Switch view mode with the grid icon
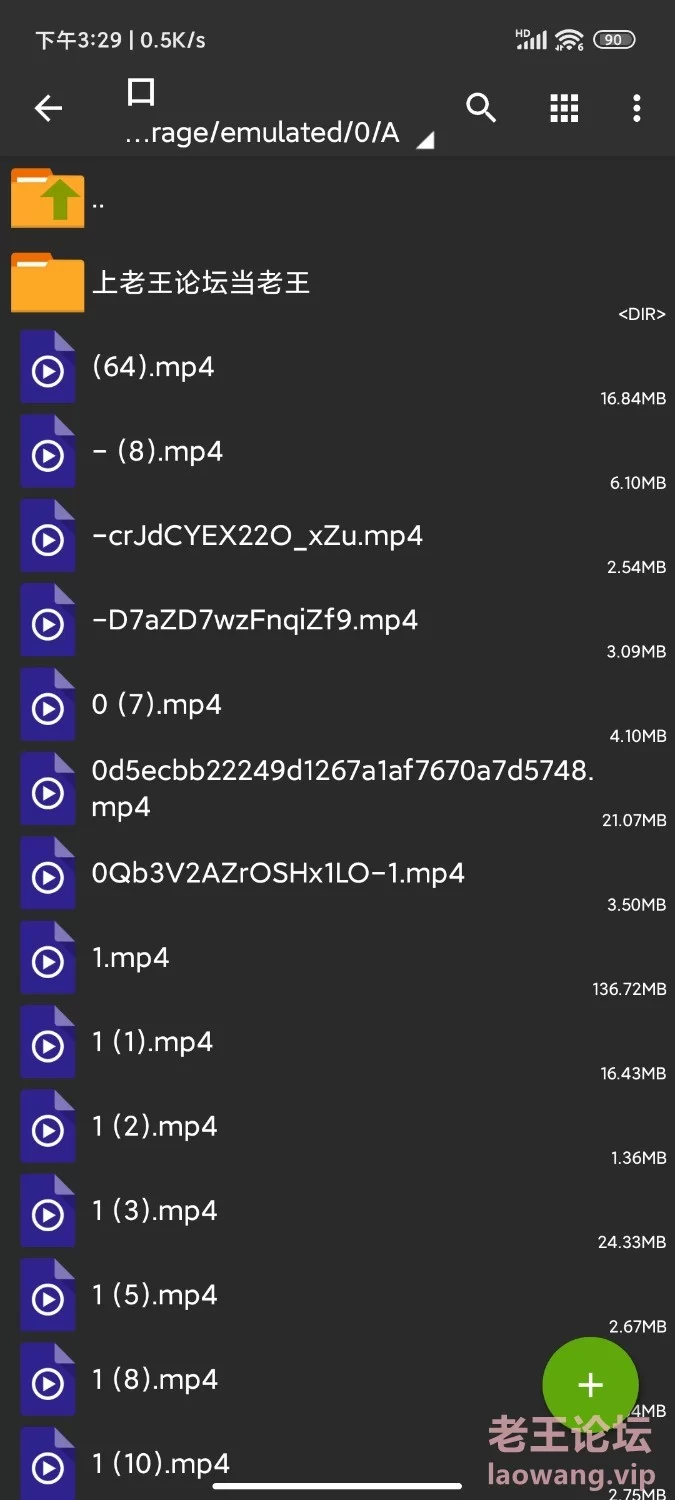 564,108
